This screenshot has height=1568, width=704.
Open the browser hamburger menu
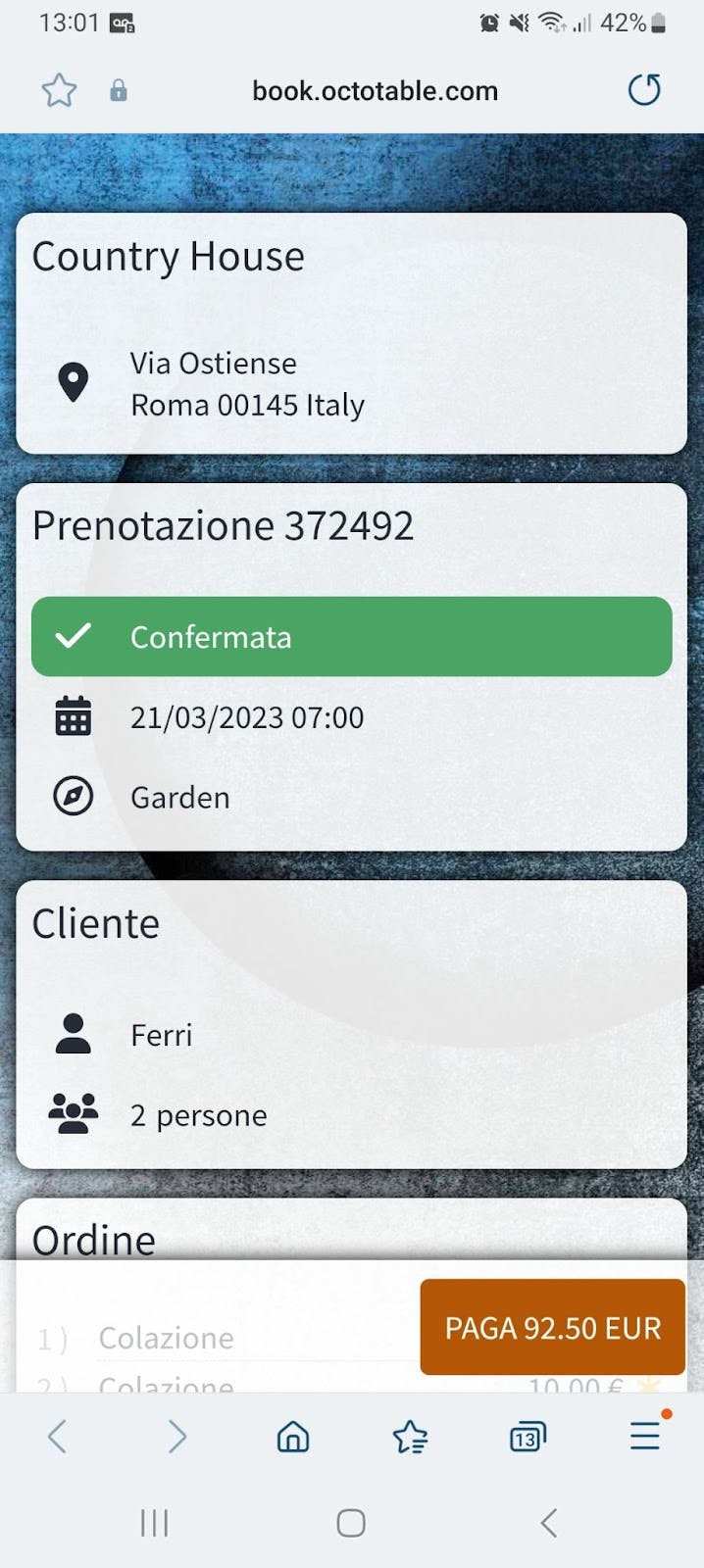(644, 1437)
